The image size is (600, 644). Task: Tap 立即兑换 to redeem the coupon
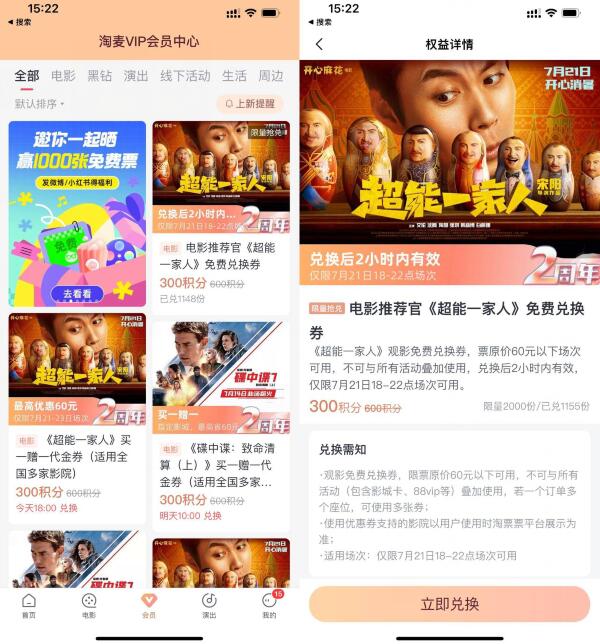[x=449, y=604]
